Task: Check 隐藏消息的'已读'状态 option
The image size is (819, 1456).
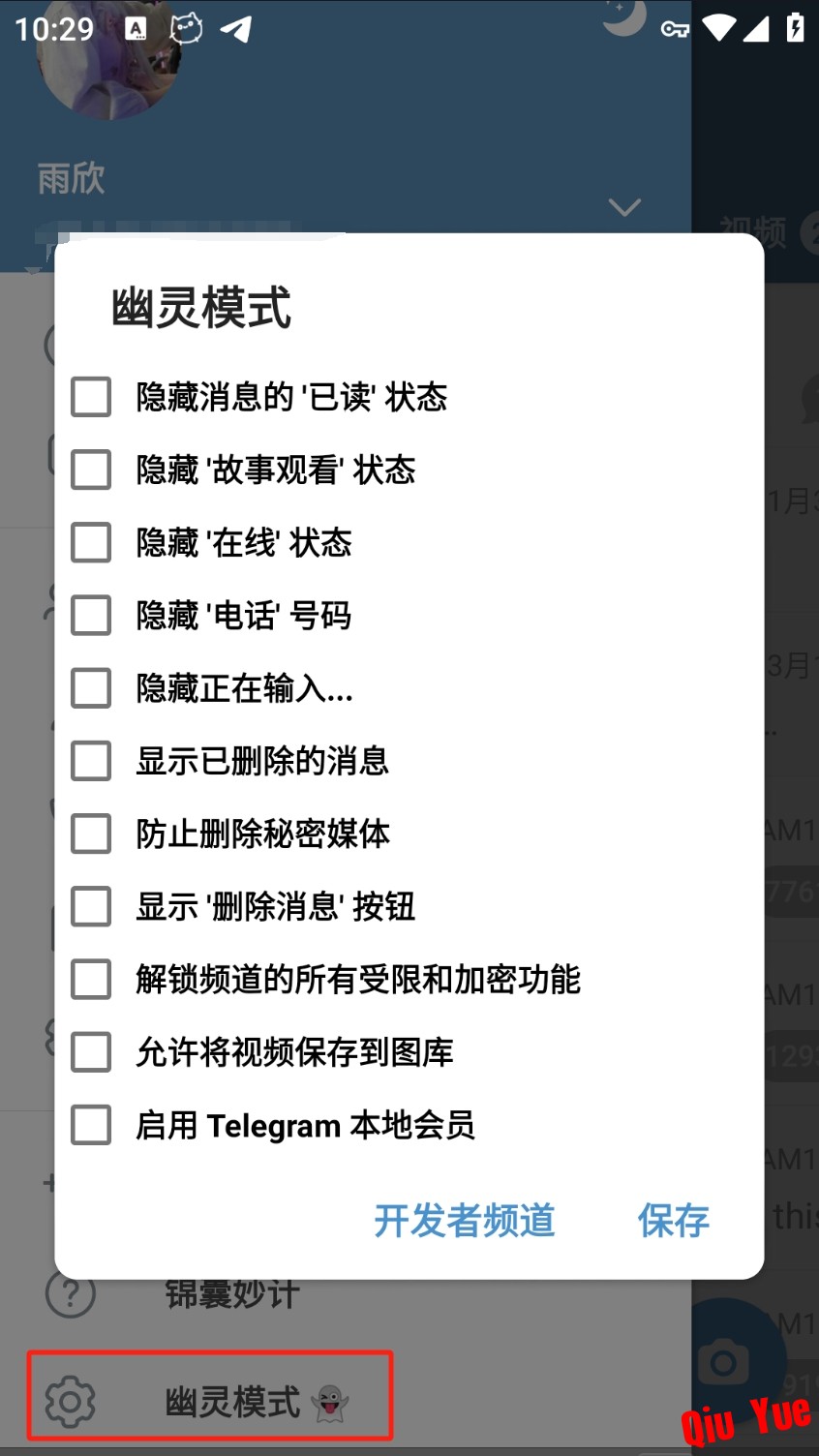Action: pos(91,397)
